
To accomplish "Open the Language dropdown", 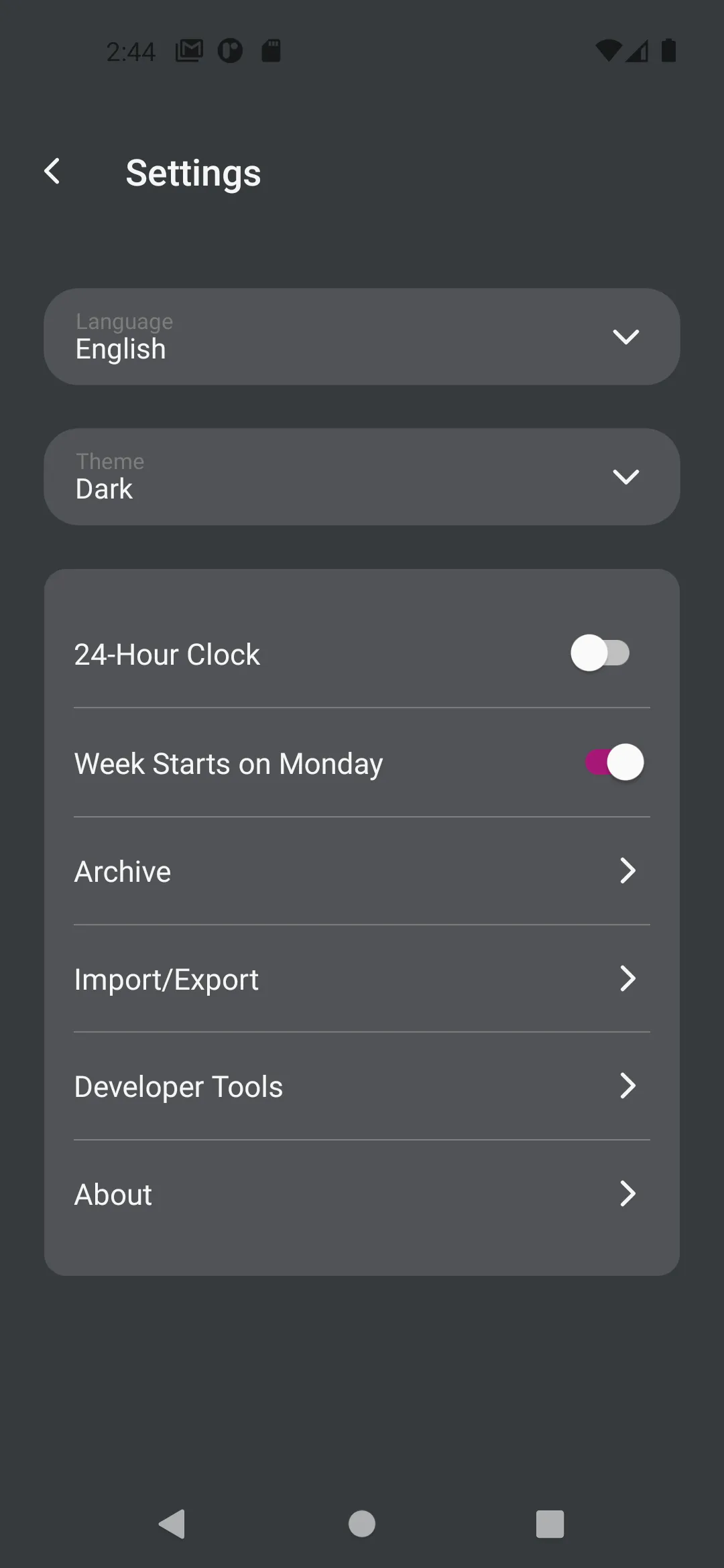I will pos(625,336).
